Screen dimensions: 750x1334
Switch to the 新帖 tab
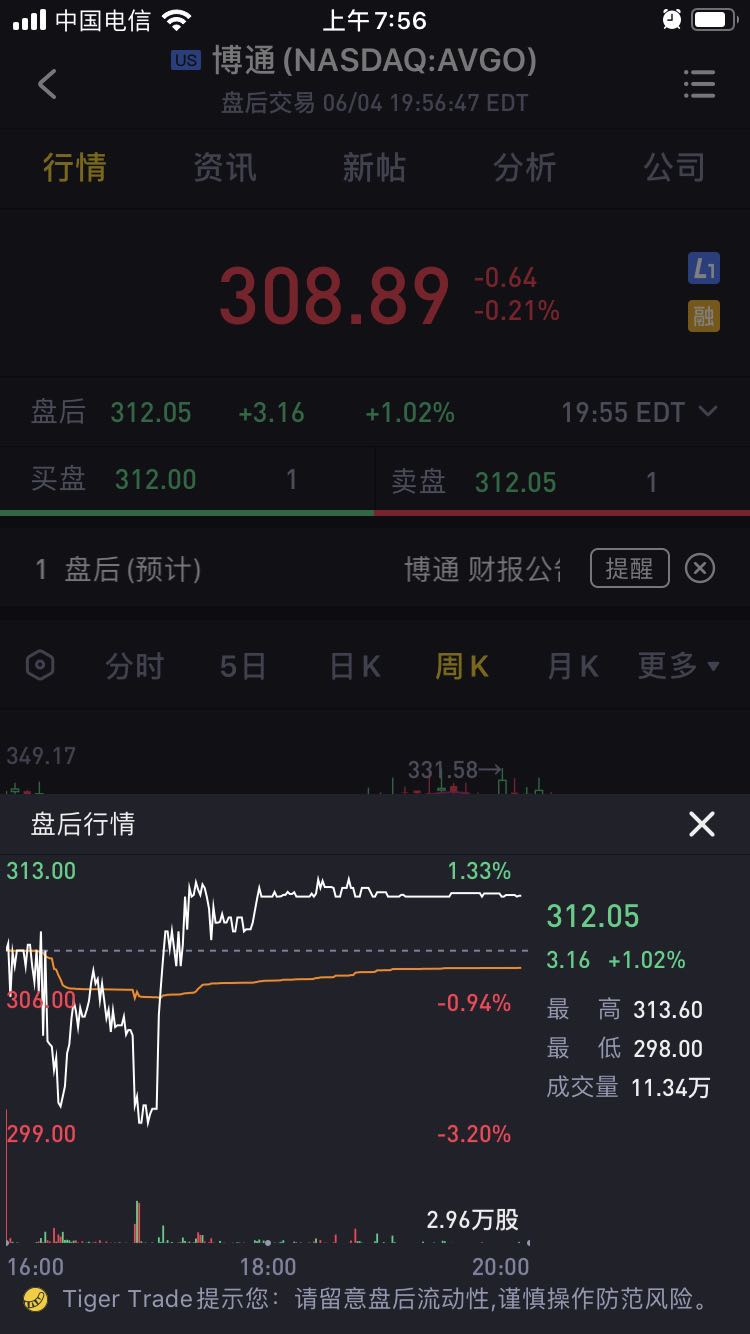click(x=374, y=167)
